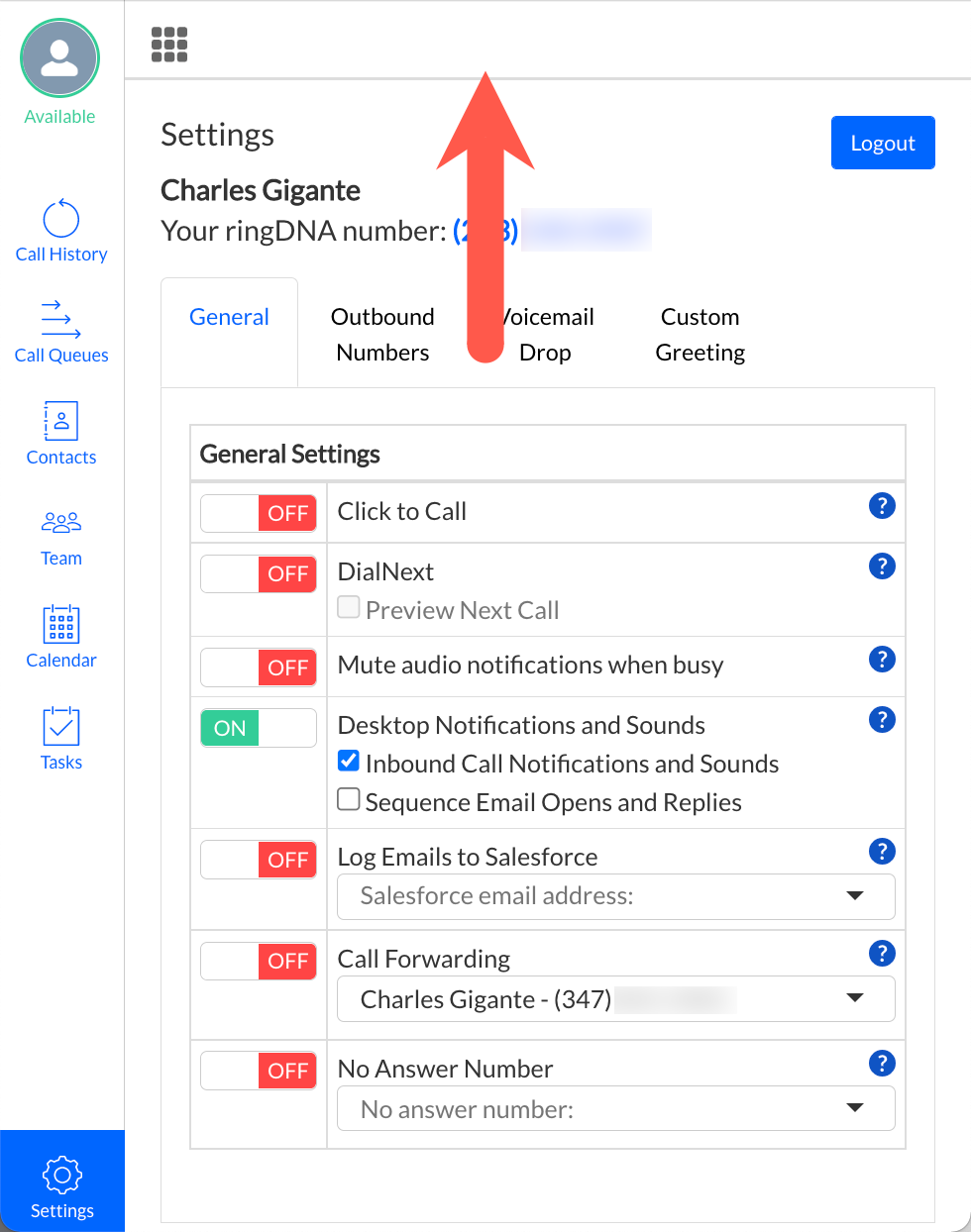Switch to the Outbound Numbers tab

point(382,334)
